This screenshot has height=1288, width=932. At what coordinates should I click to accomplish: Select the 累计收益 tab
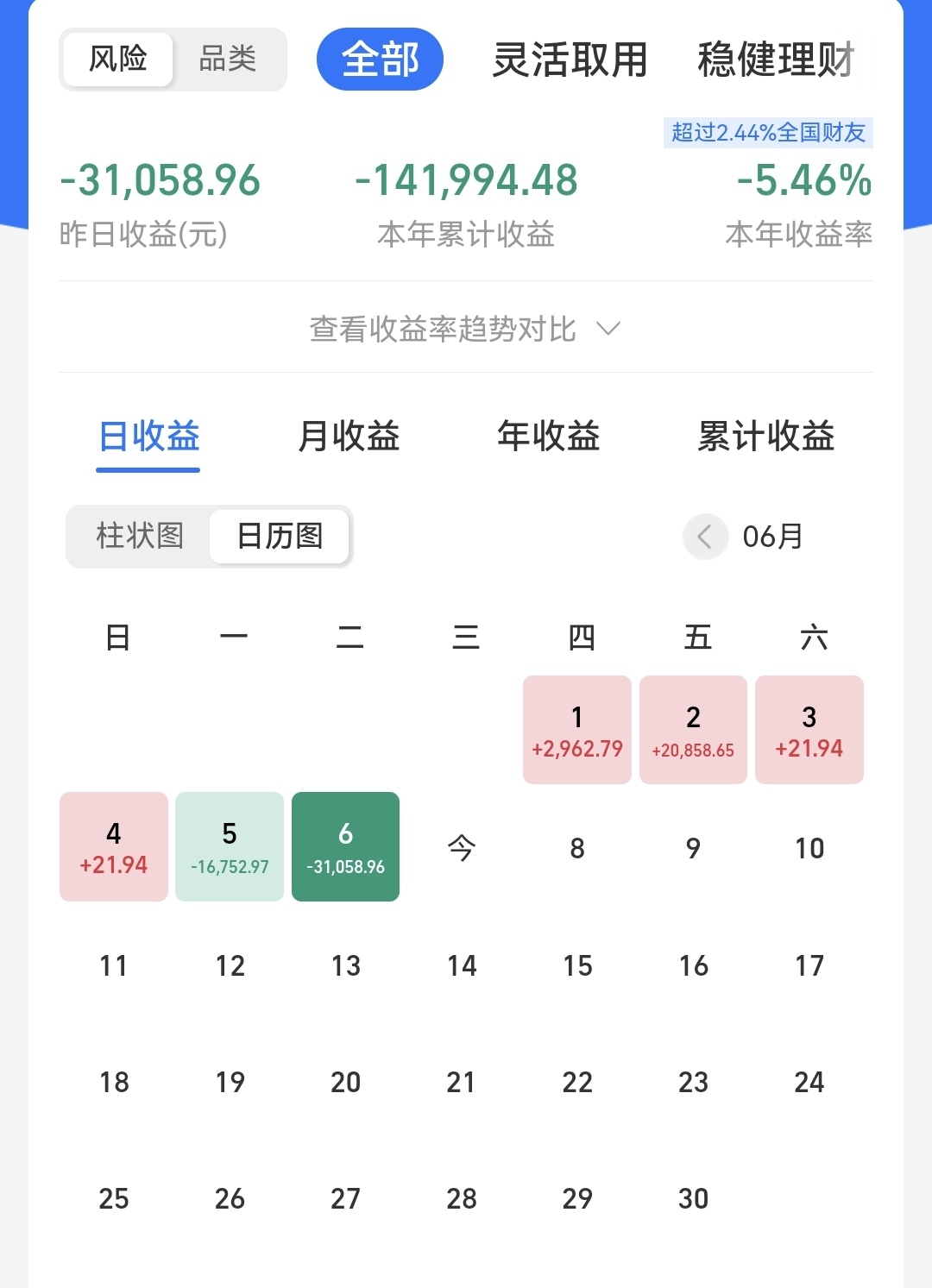coord(766,437)
